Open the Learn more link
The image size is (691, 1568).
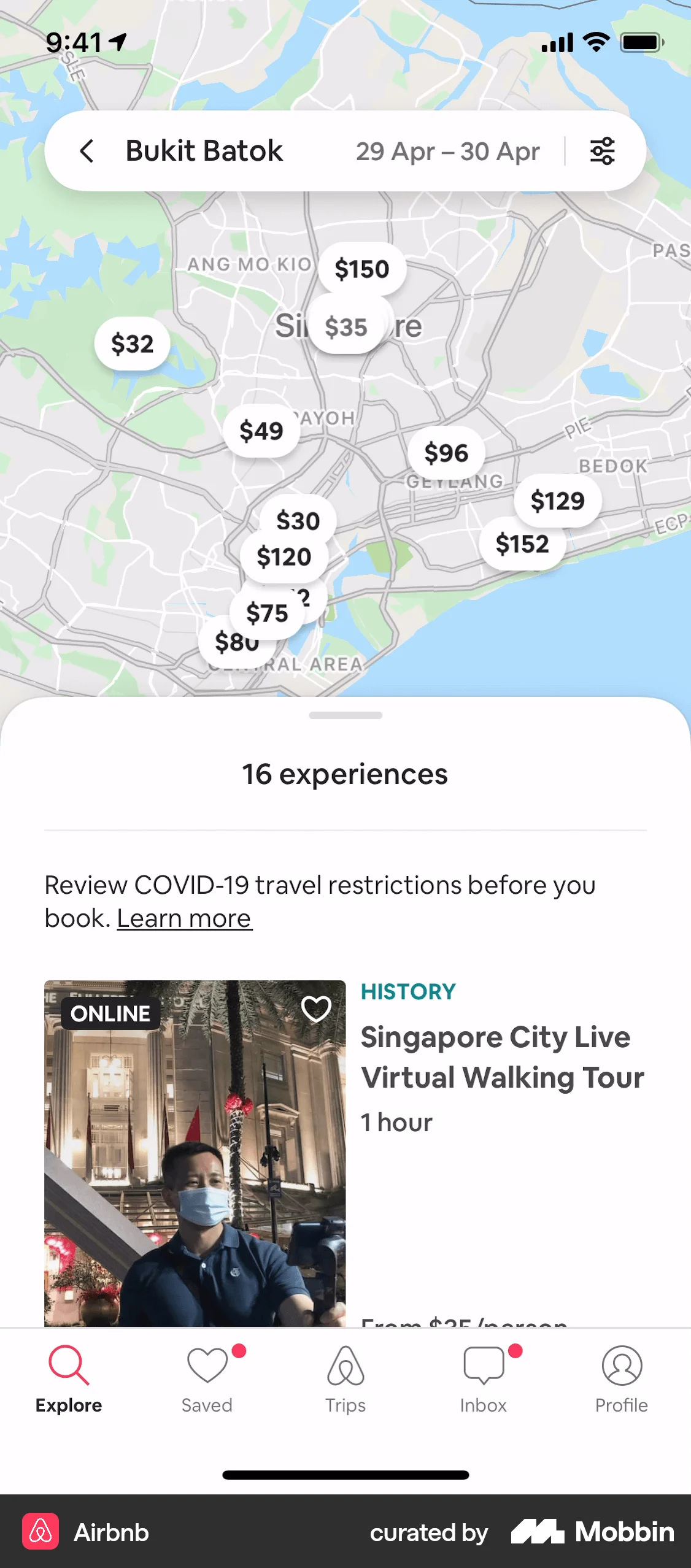coord(183,918)
